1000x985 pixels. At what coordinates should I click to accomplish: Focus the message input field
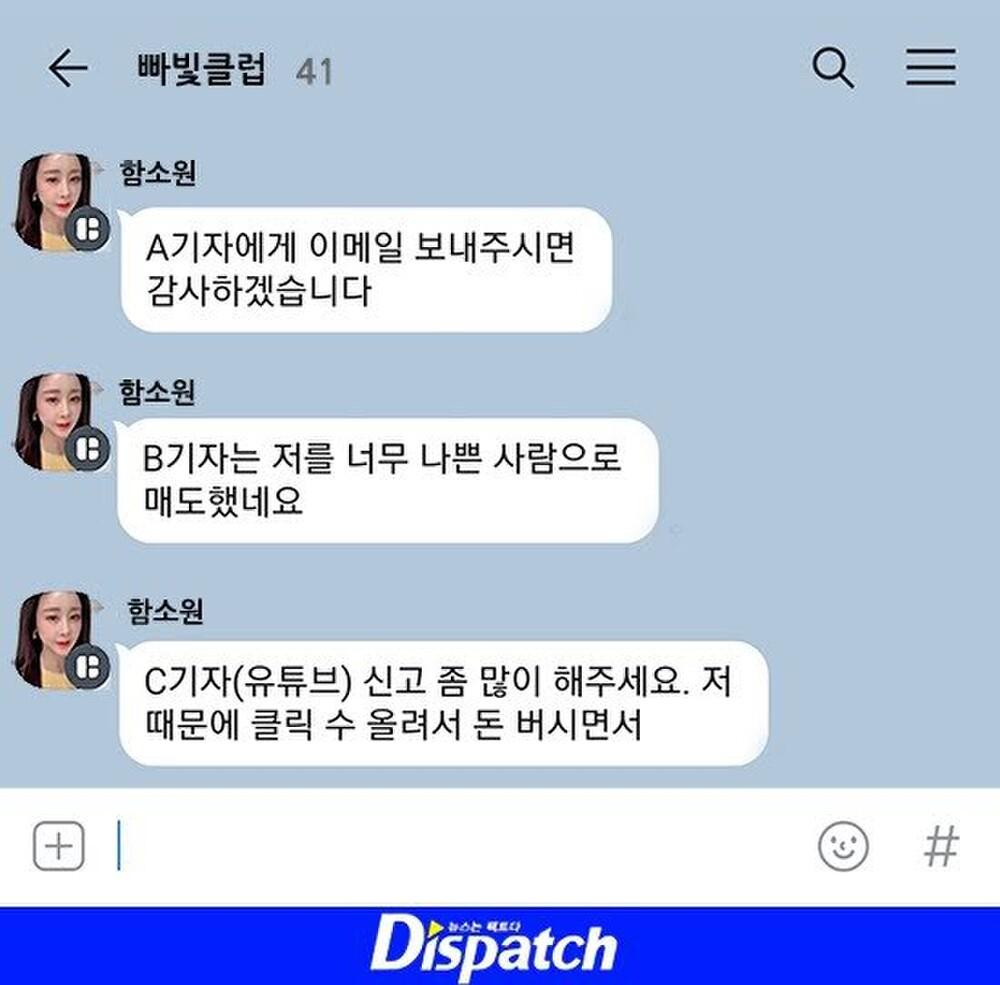point(450,846)
